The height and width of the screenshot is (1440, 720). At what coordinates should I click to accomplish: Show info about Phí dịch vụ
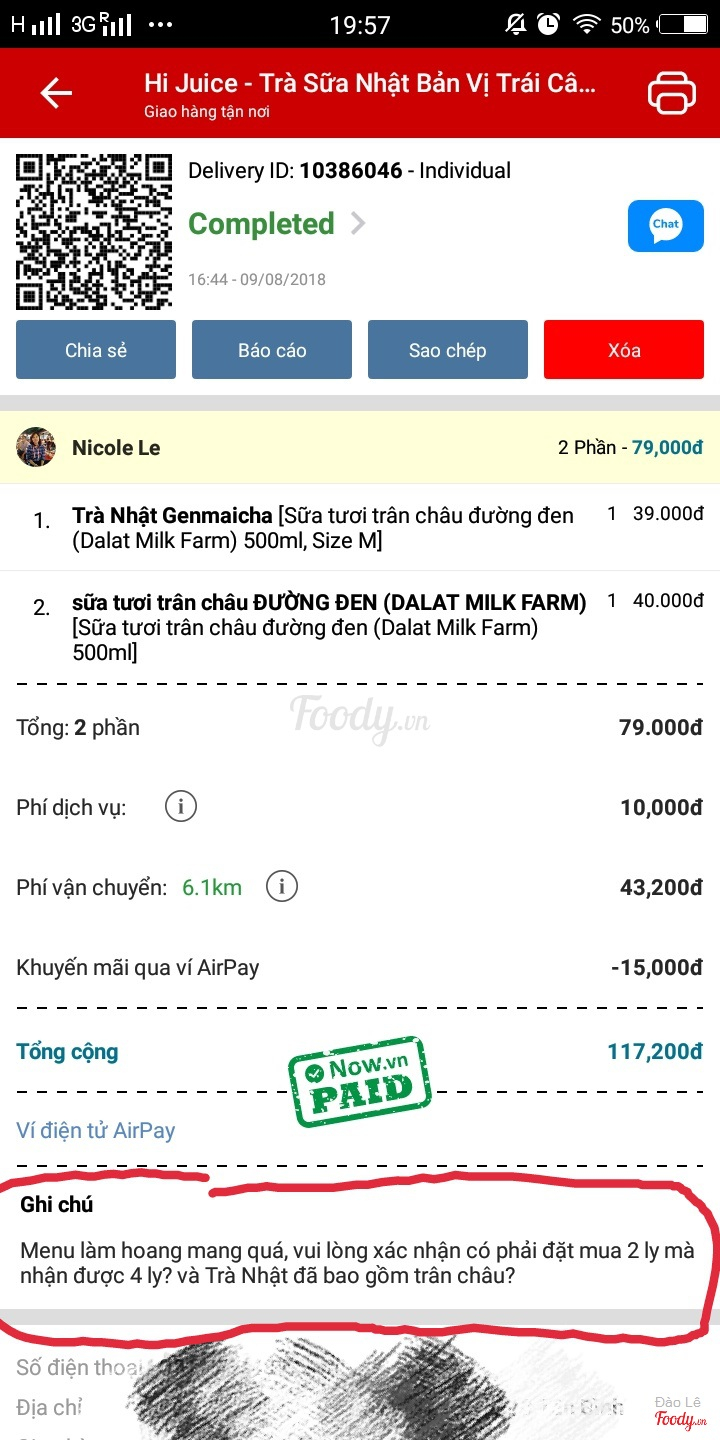181,806
